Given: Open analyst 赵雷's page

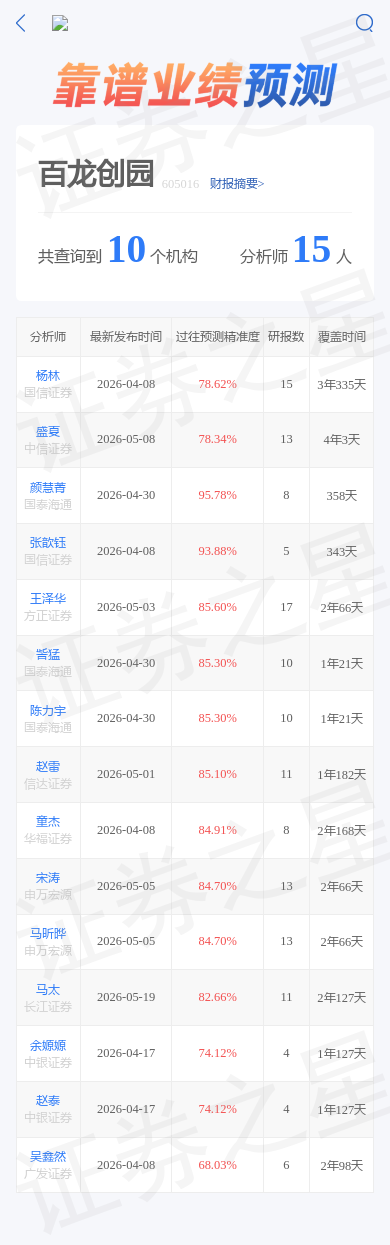Looking at the screenshot, I should pyautogui.click(x=48, y=766).
